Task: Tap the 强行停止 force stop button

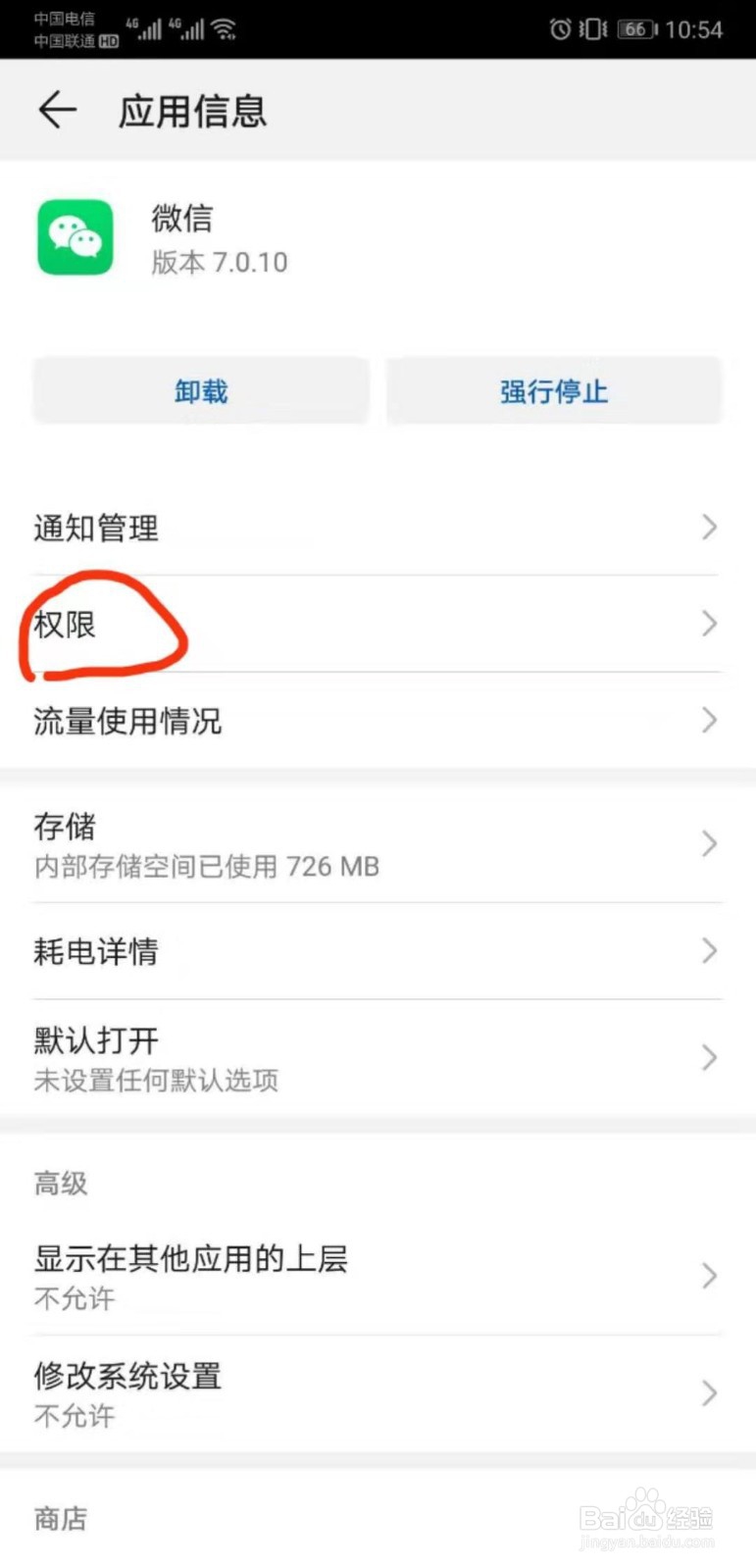Action: [x=553, y=390]
